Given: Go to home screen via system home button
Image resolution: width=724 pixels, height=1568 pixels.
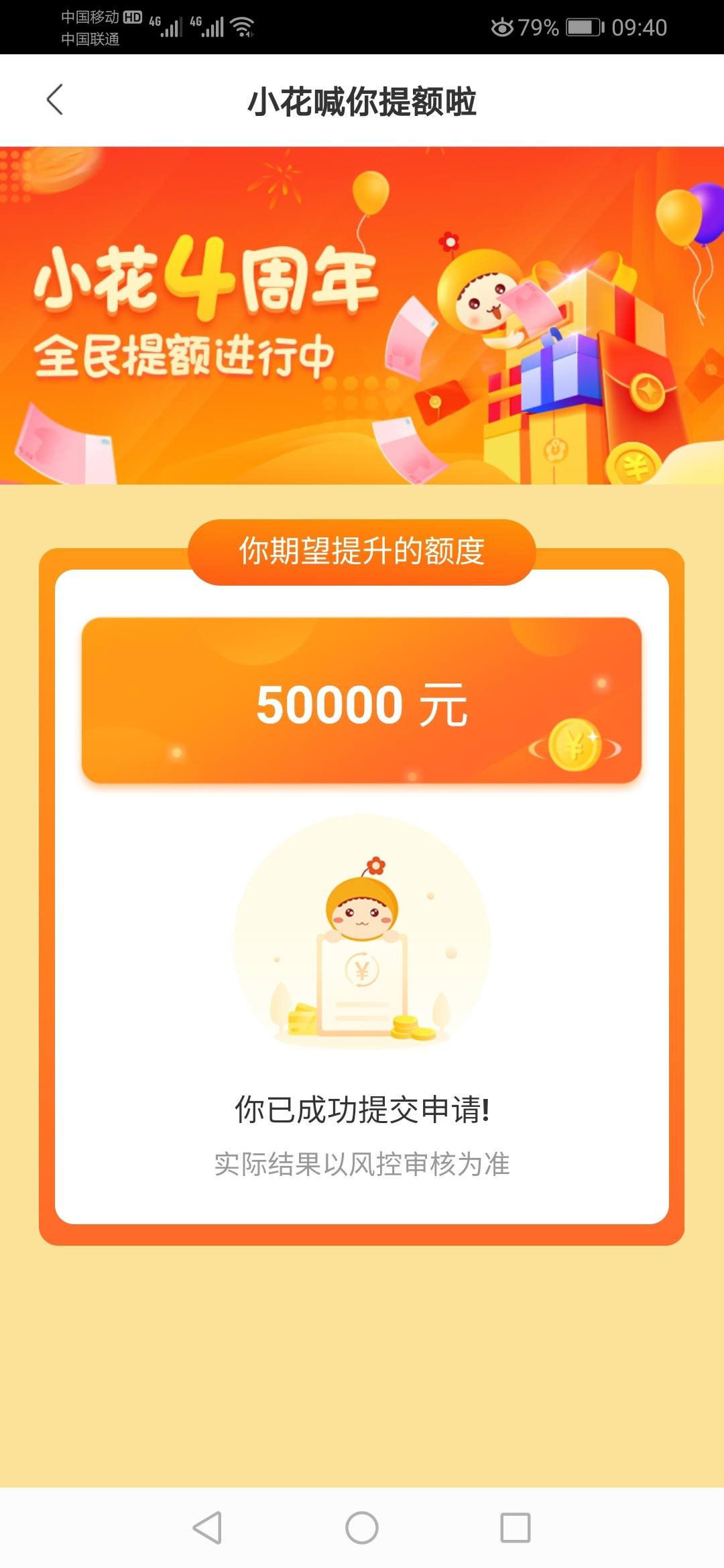Looking at the screenshot, I should pos(362,1527).
